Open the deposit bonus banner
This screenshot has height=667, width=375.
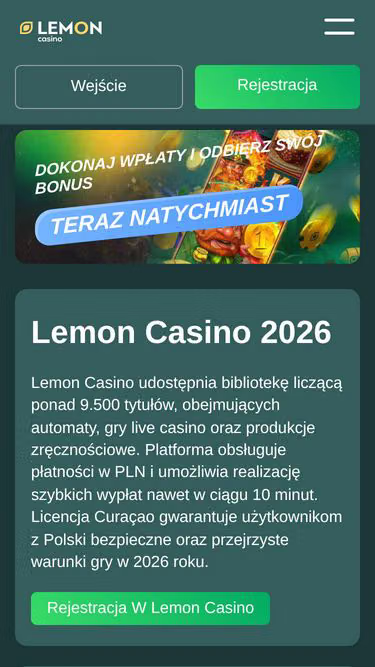point(188,197)
